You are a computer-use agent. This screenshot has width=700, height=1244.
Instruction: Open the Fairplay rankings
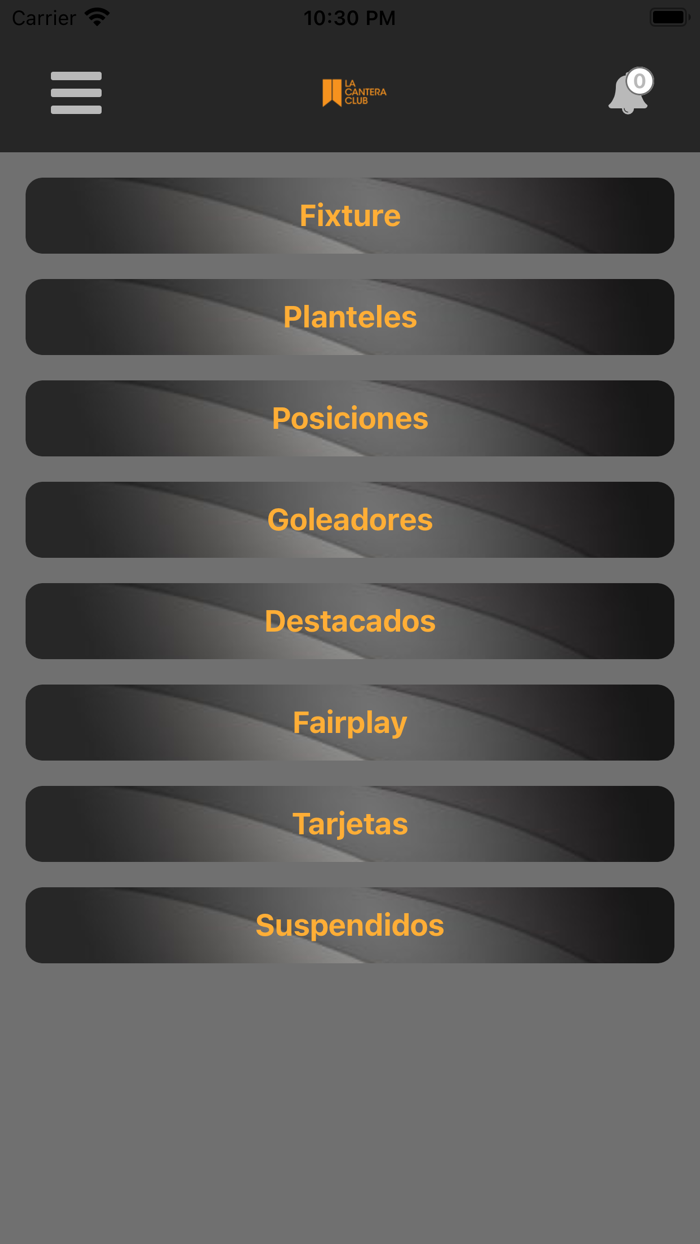coord(350,722)
